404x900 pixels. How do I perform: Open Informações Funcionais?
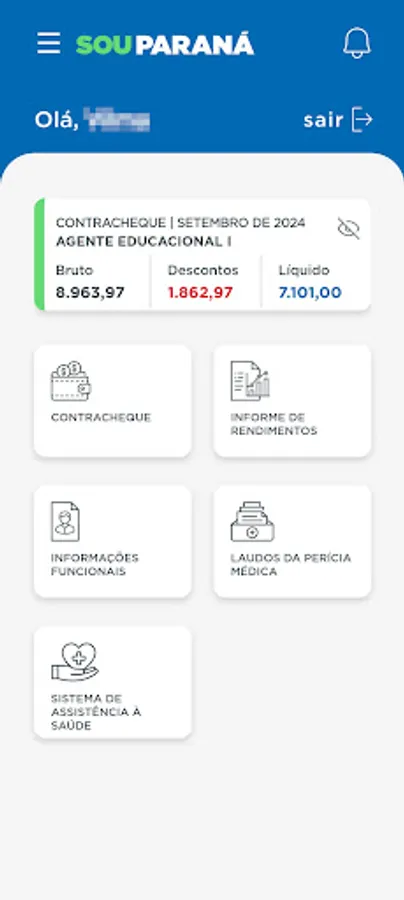coord(112,541)
